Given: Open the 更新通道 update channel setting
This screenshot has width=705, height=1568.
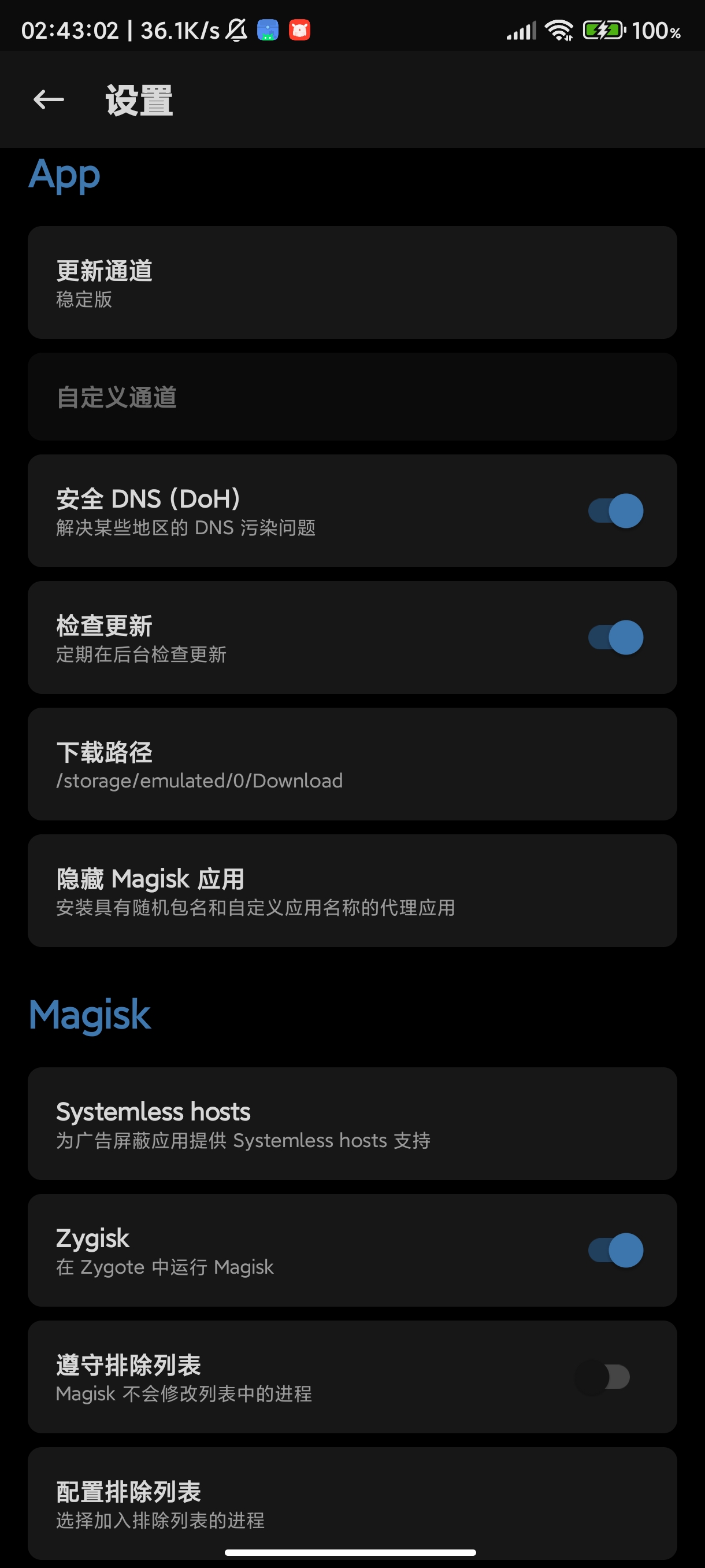Looking at the screenshot, I should point(352,282).
